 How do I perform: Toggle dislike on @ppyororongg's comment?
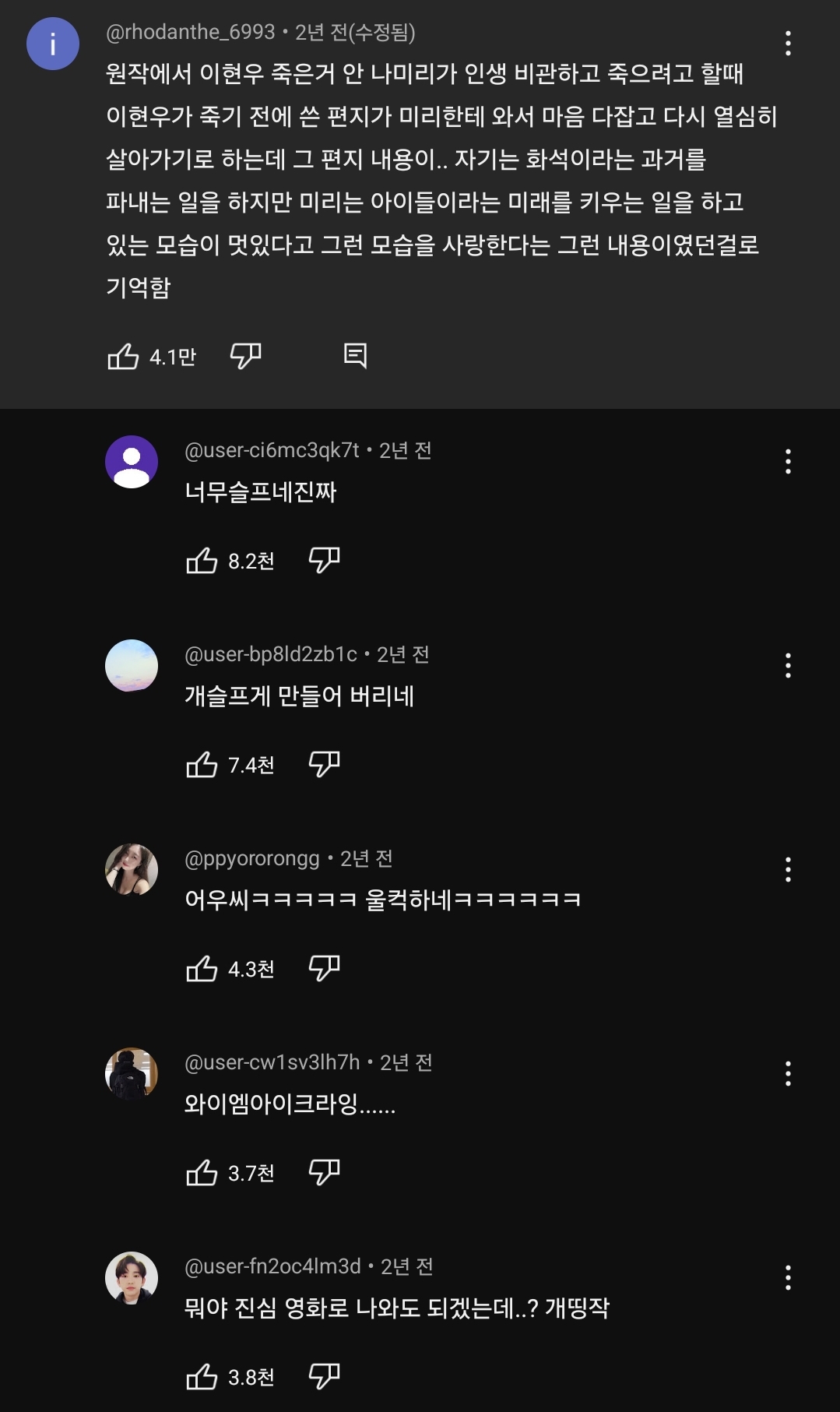point(325,968)
